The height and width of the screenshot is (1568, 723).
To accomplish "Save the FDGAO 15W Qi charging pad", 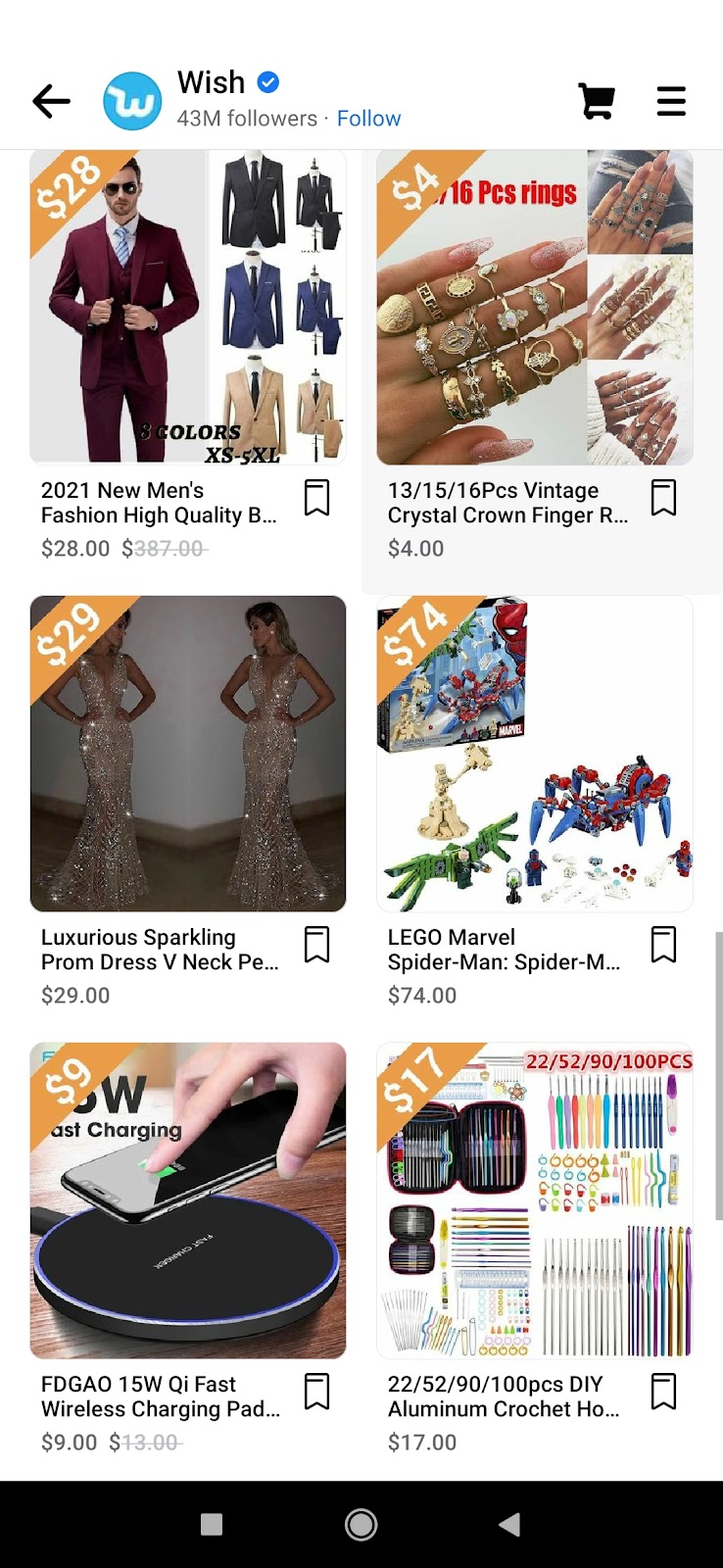I will click(316, 1392).
